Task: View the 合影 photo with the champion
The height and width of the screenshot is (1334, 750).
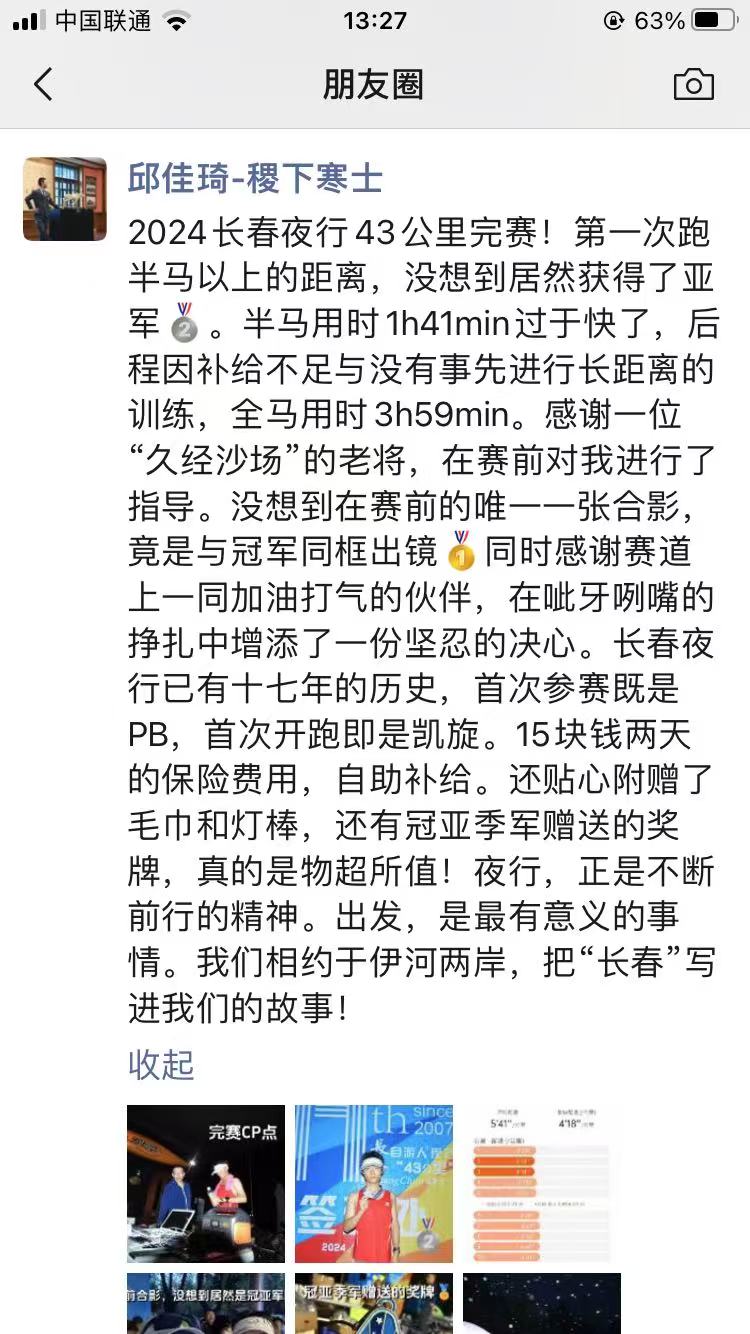Action: (206, 1304)
